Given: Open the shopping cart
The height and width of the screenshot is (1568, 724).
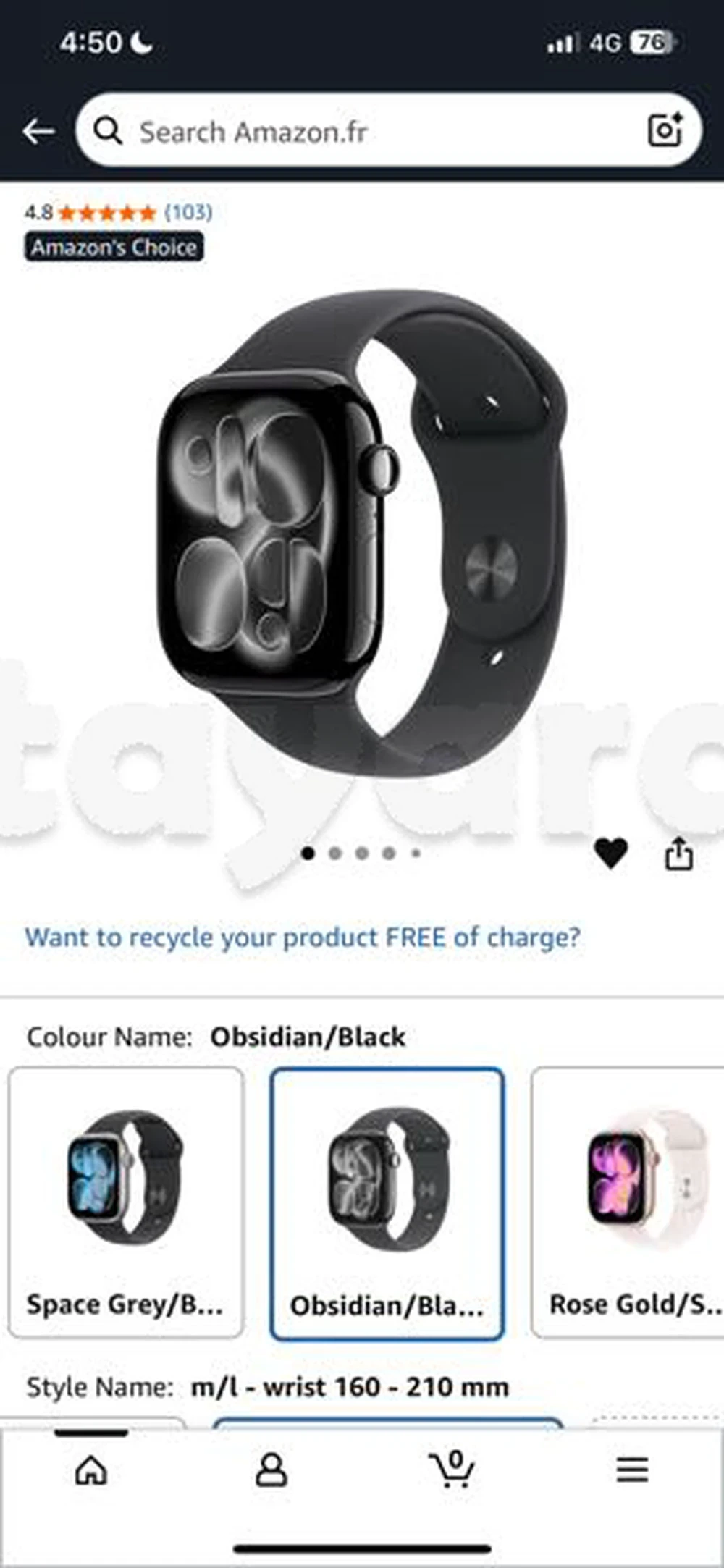Looking at the screenshot, I should [452, 1469].
